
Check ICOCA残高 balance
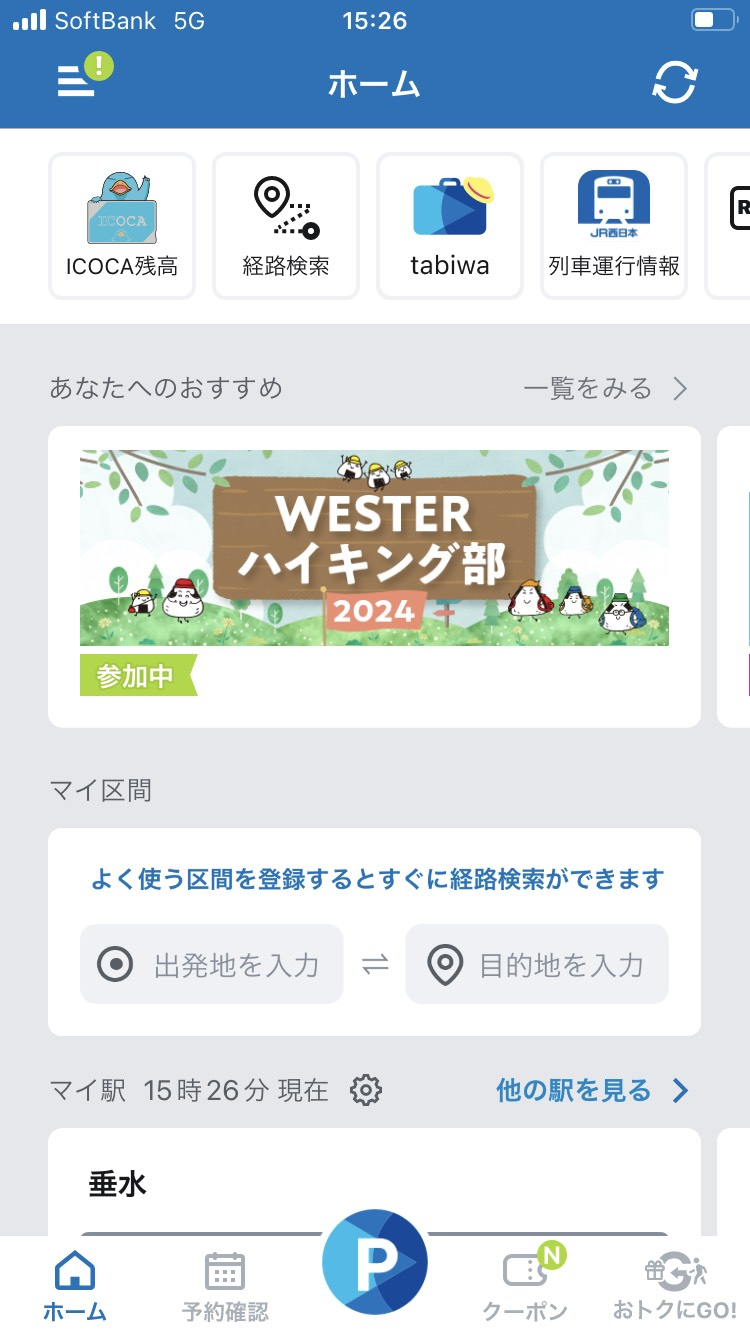tap(122, 226)
